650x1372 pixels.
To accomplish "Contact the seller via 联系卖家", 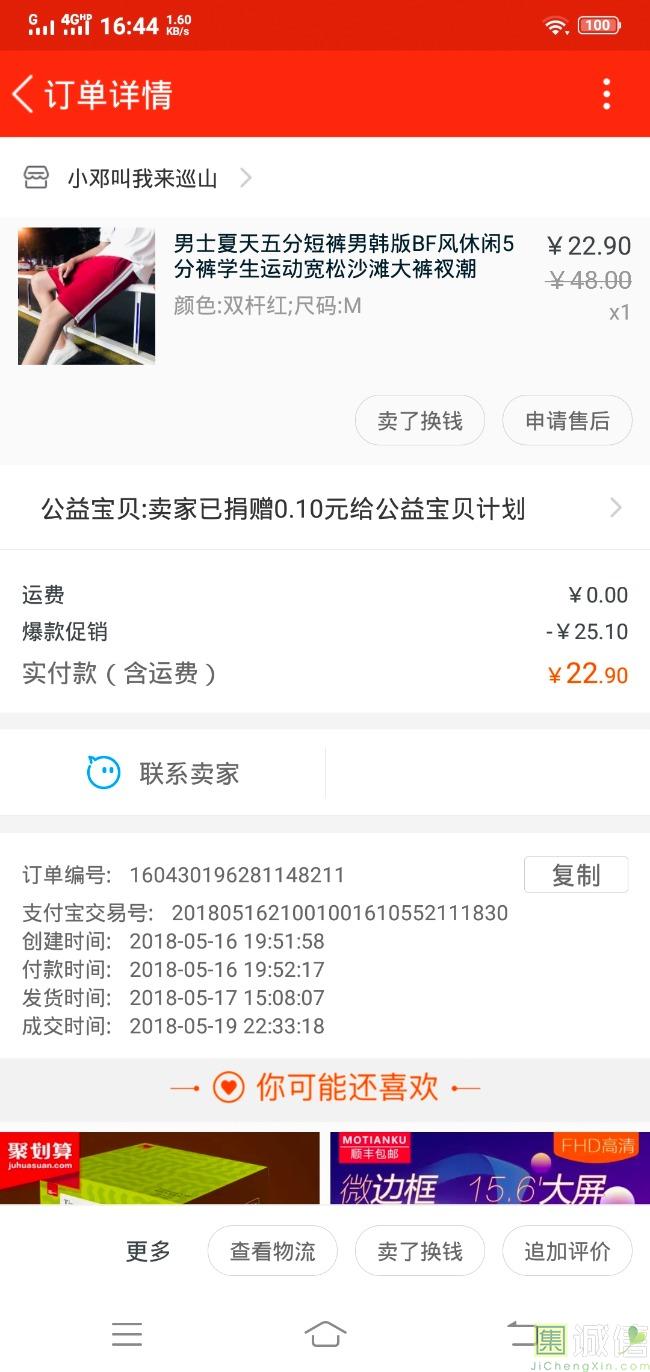I will pos(162,773).
